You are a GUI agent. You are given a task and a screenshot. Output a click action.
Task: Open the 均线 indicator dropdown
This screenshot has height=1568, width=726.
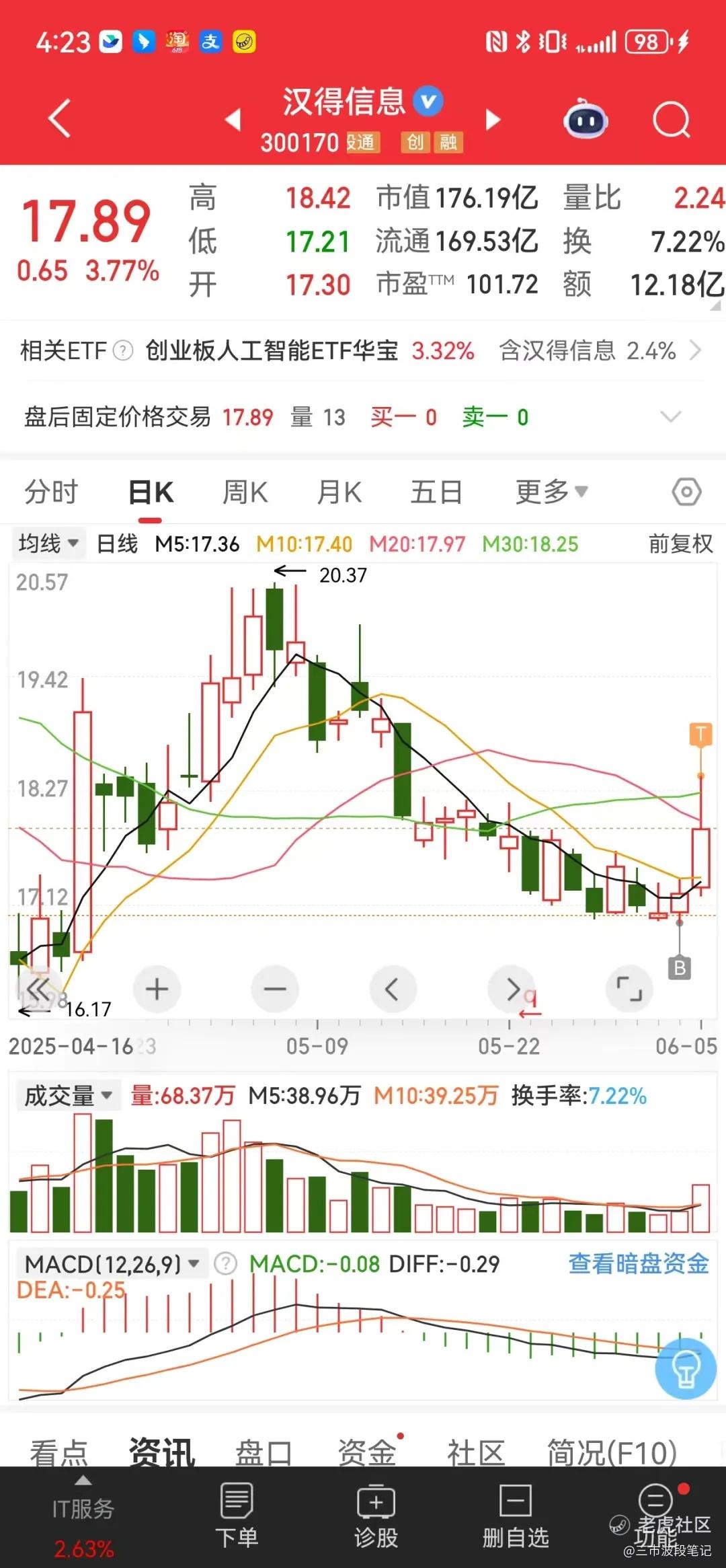[x=49, y=544]
